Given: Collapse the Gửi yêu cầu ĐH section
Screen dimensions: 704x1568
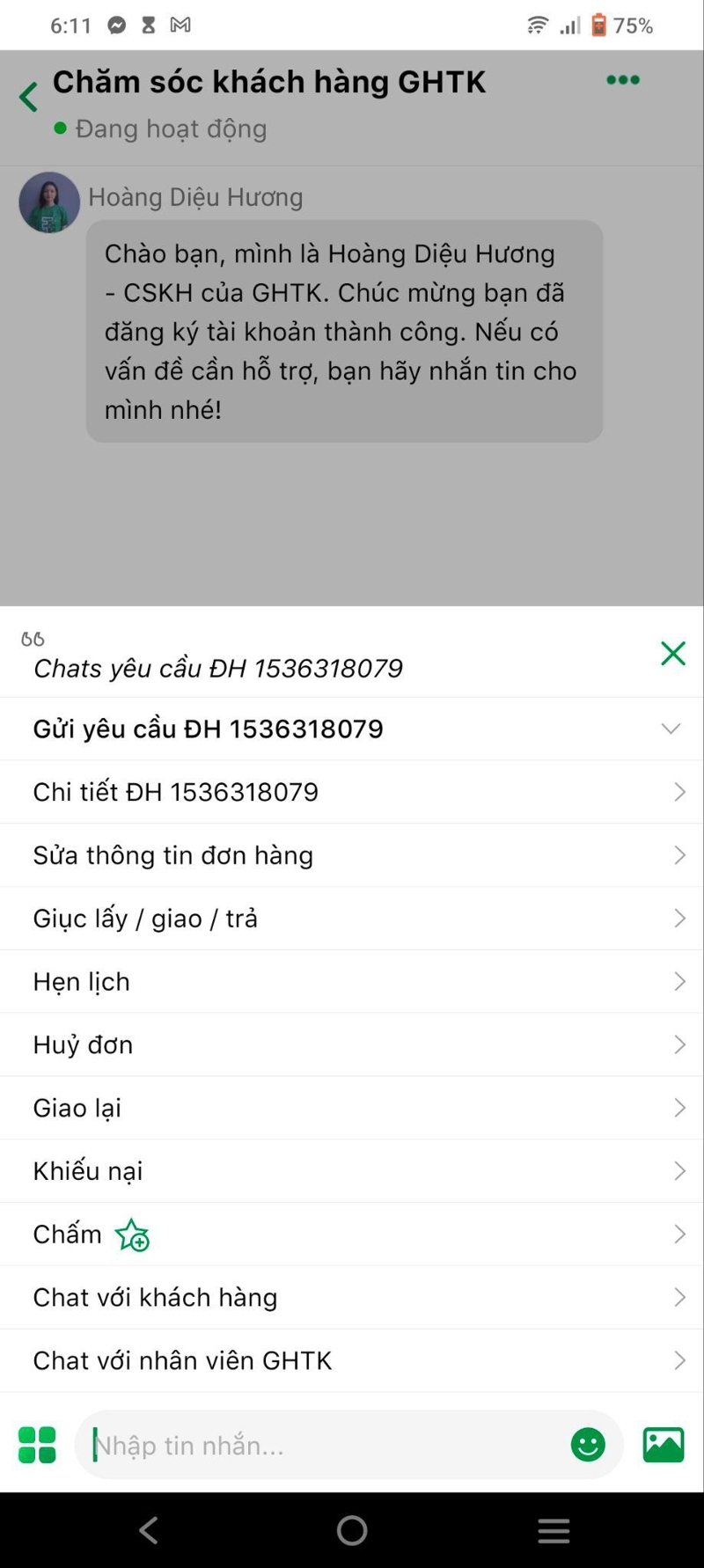Looking at the screenshot, I should coord(671,729).
